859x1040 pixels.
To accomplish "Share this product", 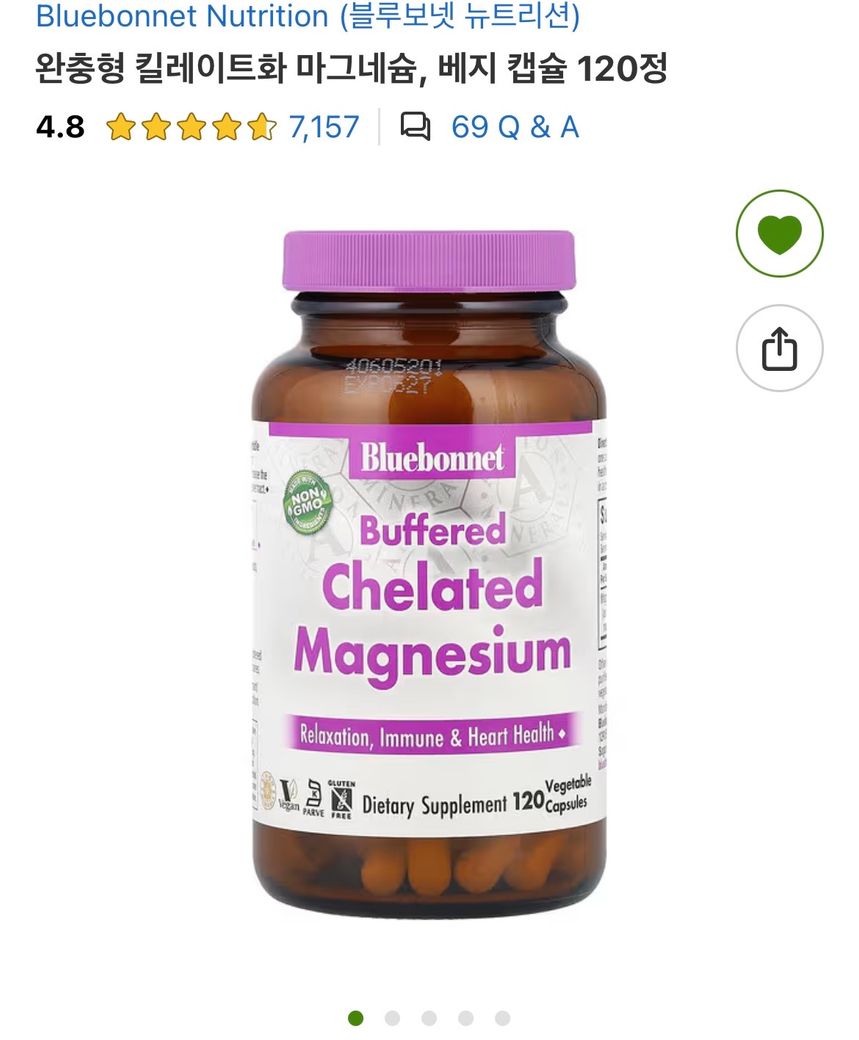I will click(x=779, y=349).
